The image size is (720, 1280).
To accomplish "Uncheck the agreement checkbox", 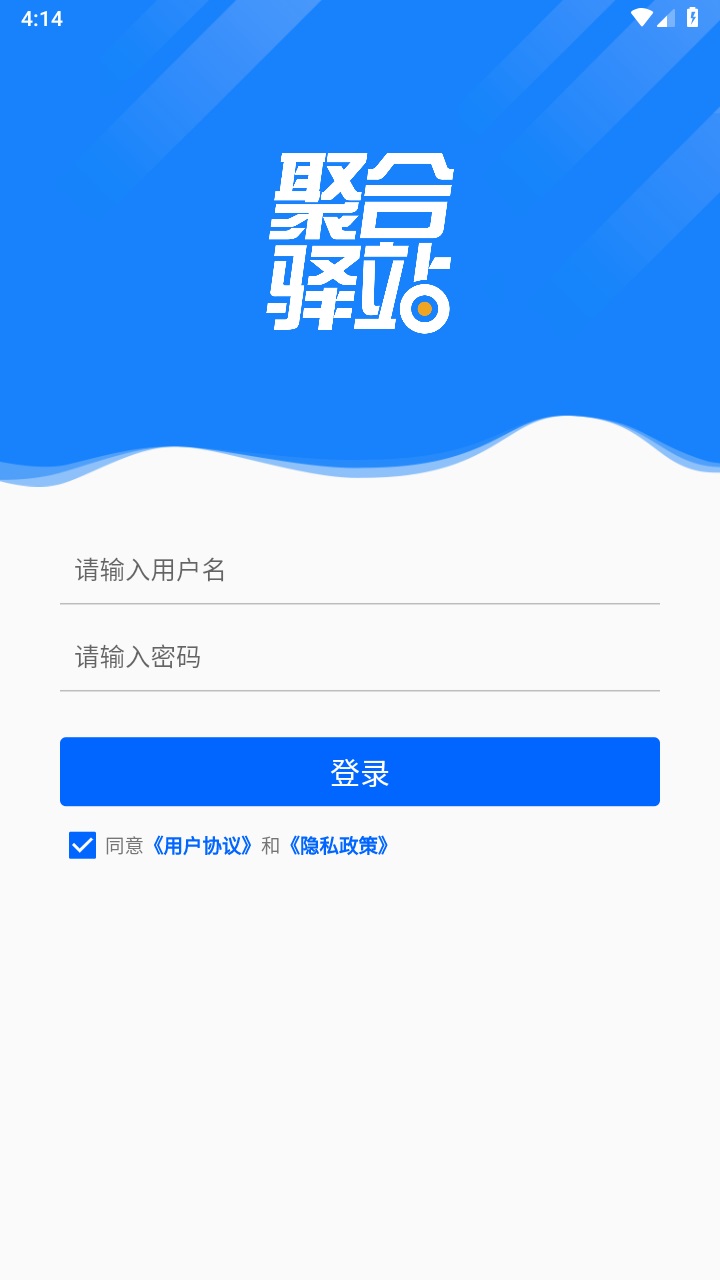I will pyautogui.click(x=82, y=845).
